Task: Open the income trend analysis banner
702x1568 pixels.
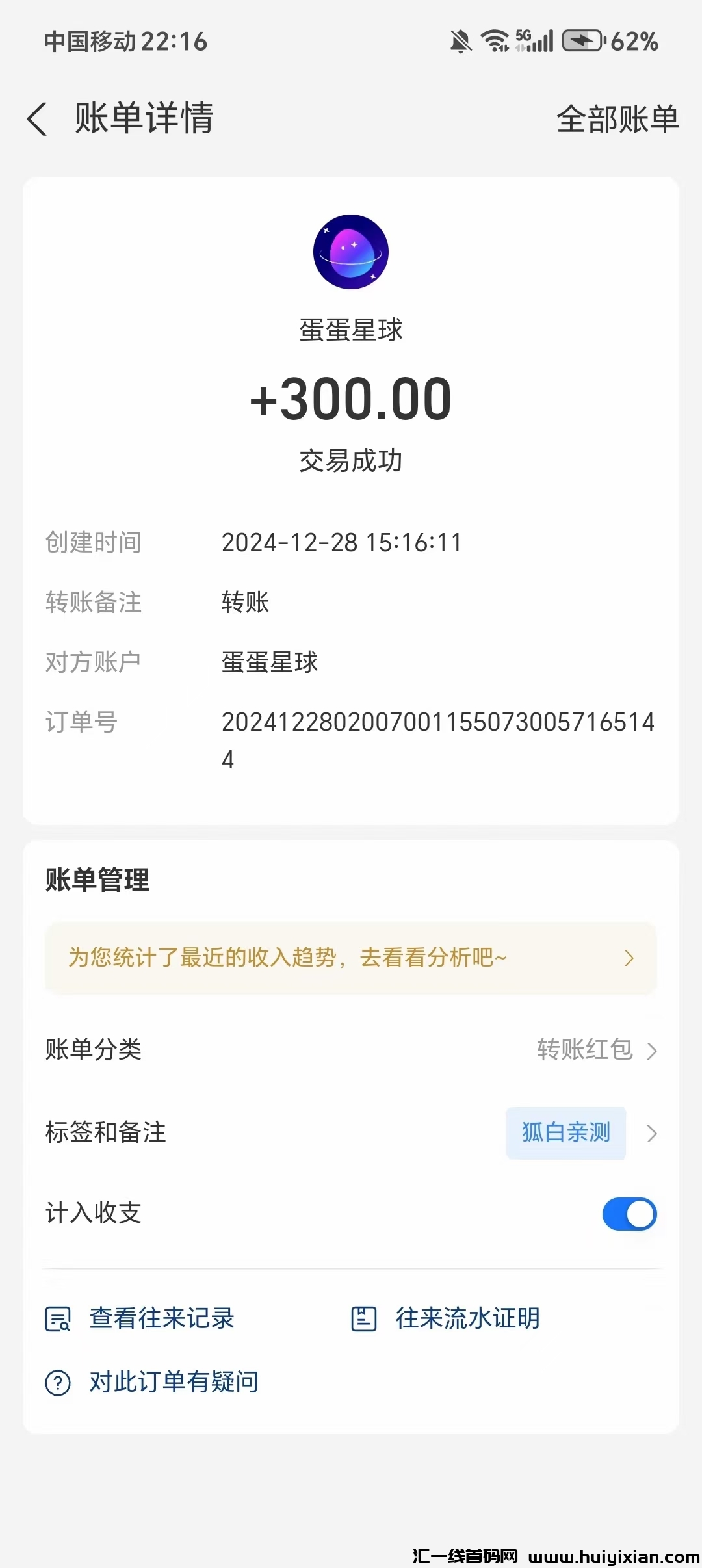Action: pyautogui.click(x=351, y=958)
